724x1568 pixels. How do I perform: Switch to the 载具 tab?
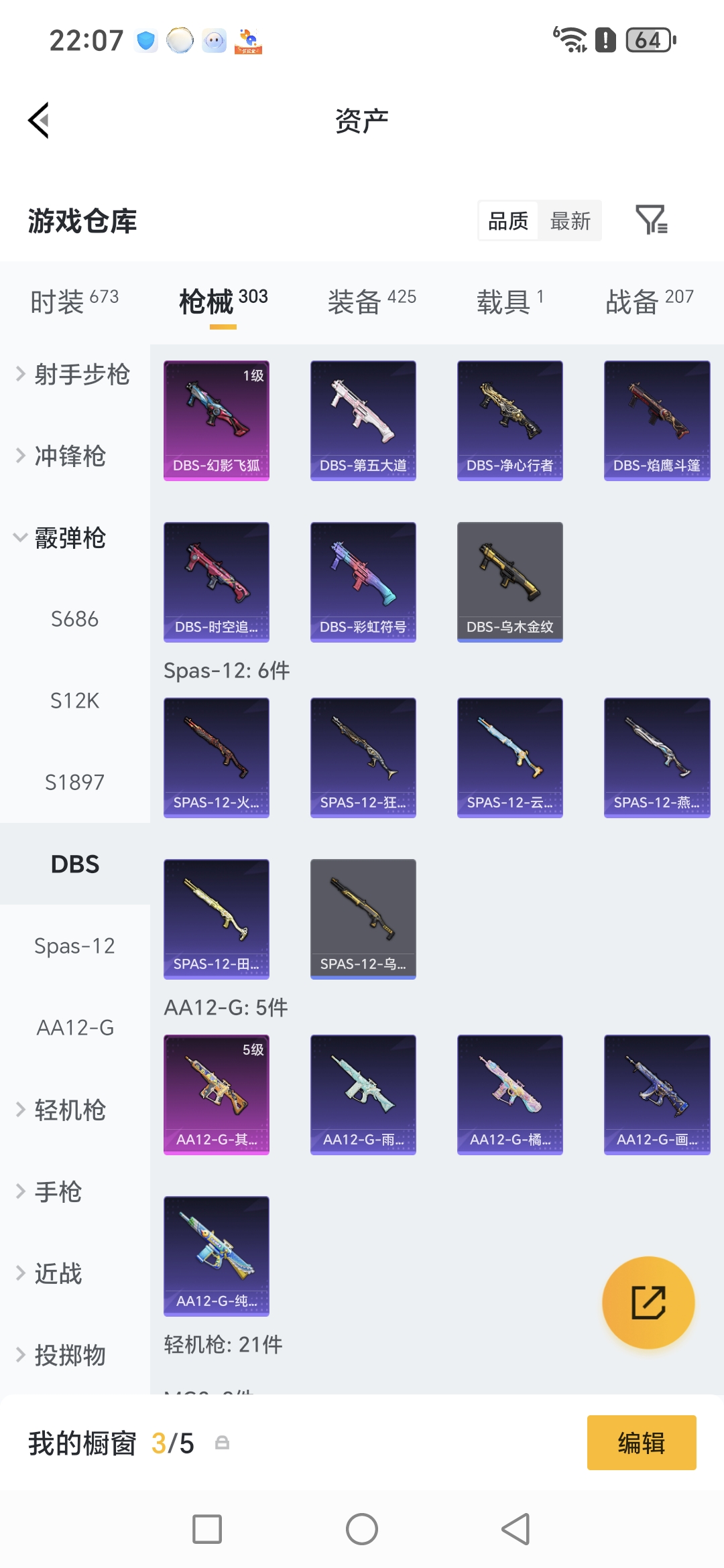click(x=510, y=302)
